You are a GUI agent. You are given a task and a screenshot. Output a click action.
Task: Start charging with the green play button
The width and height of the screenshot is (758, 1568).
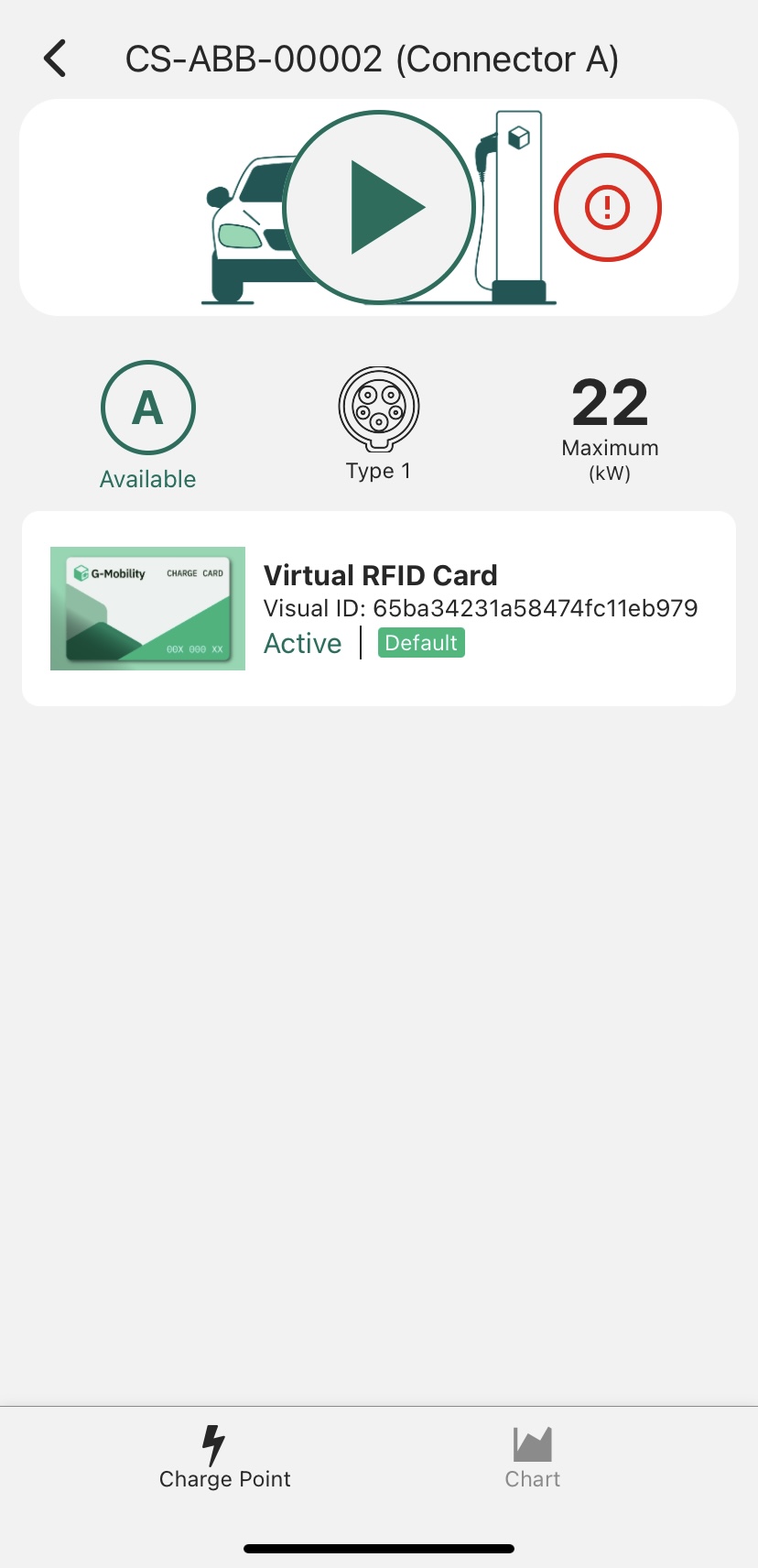379,207
